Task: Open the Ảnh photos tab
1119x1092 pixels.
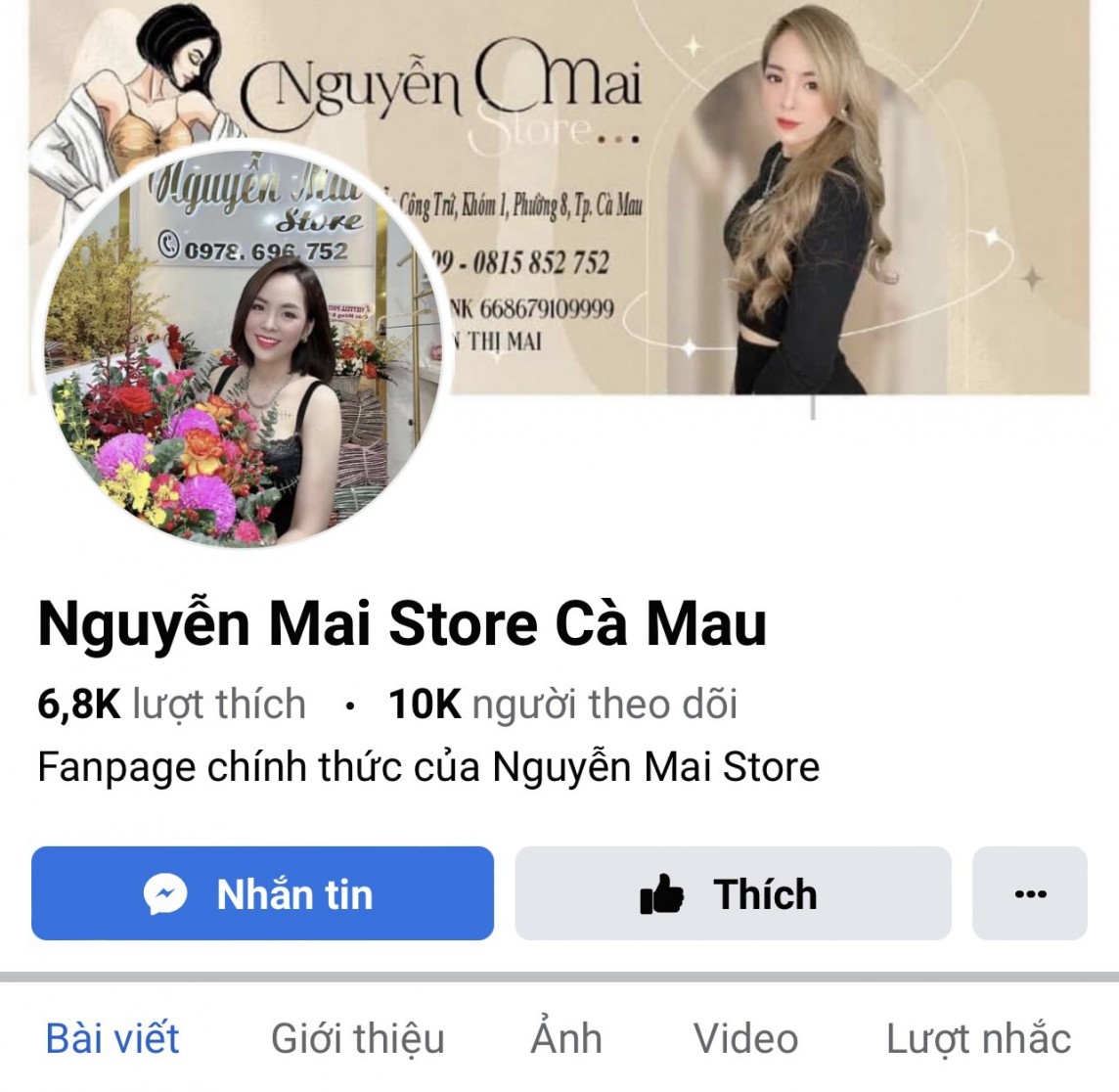Action: [566, 1038]
